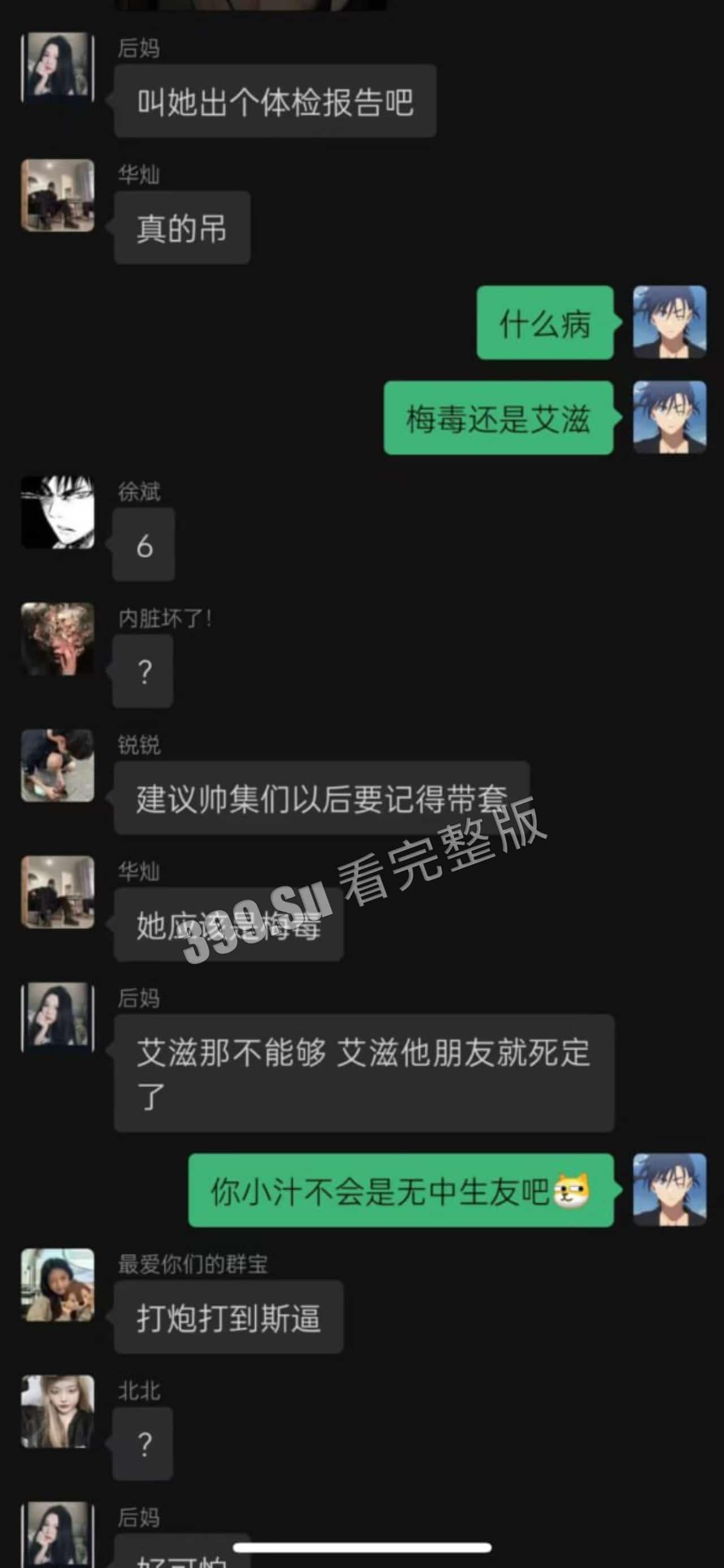Open 华灿's avatar next to 真的吊

(x=58, y=195)
